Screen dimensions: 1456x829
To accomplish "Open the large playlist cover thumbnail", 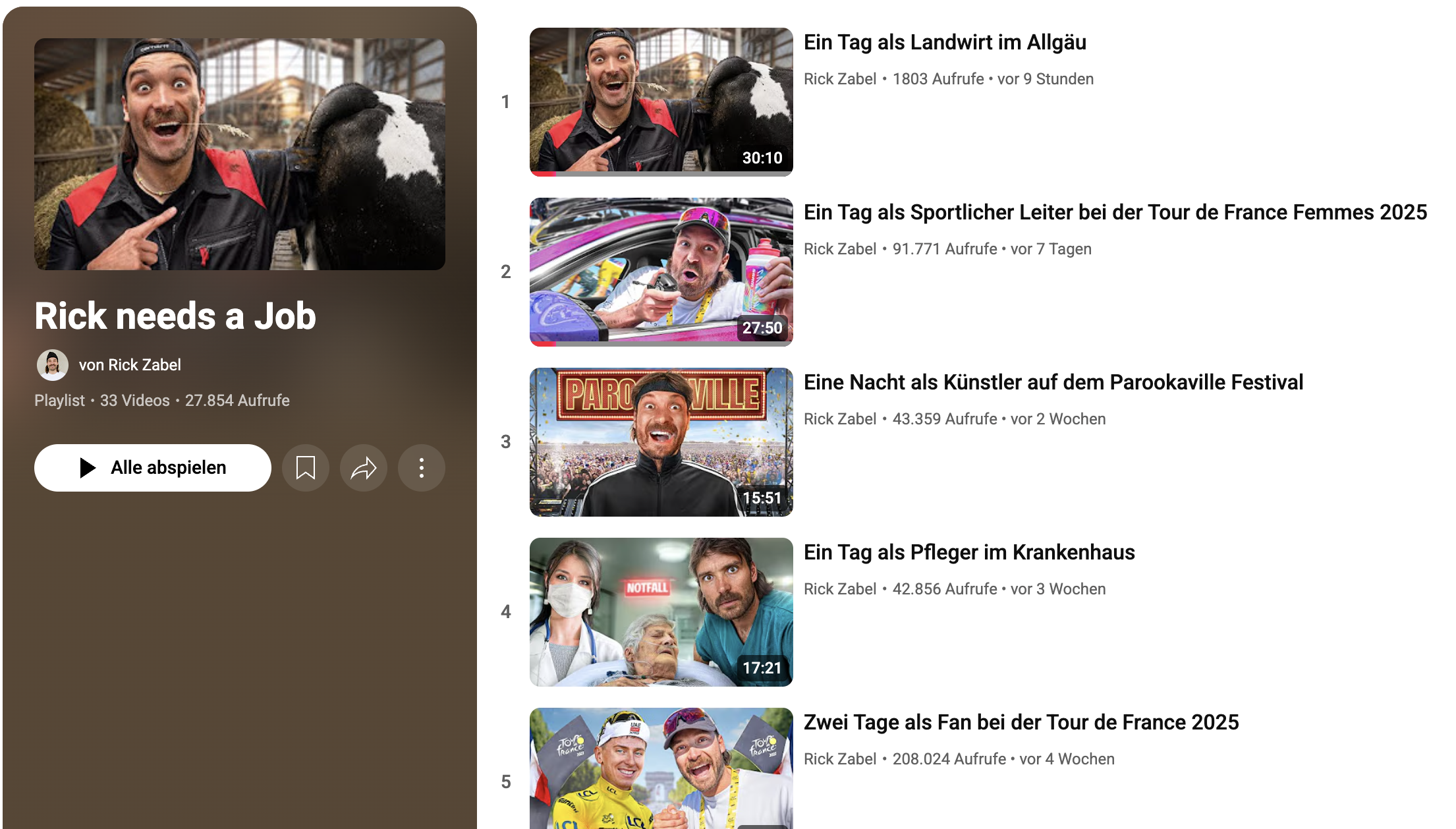I will point(240,154).
